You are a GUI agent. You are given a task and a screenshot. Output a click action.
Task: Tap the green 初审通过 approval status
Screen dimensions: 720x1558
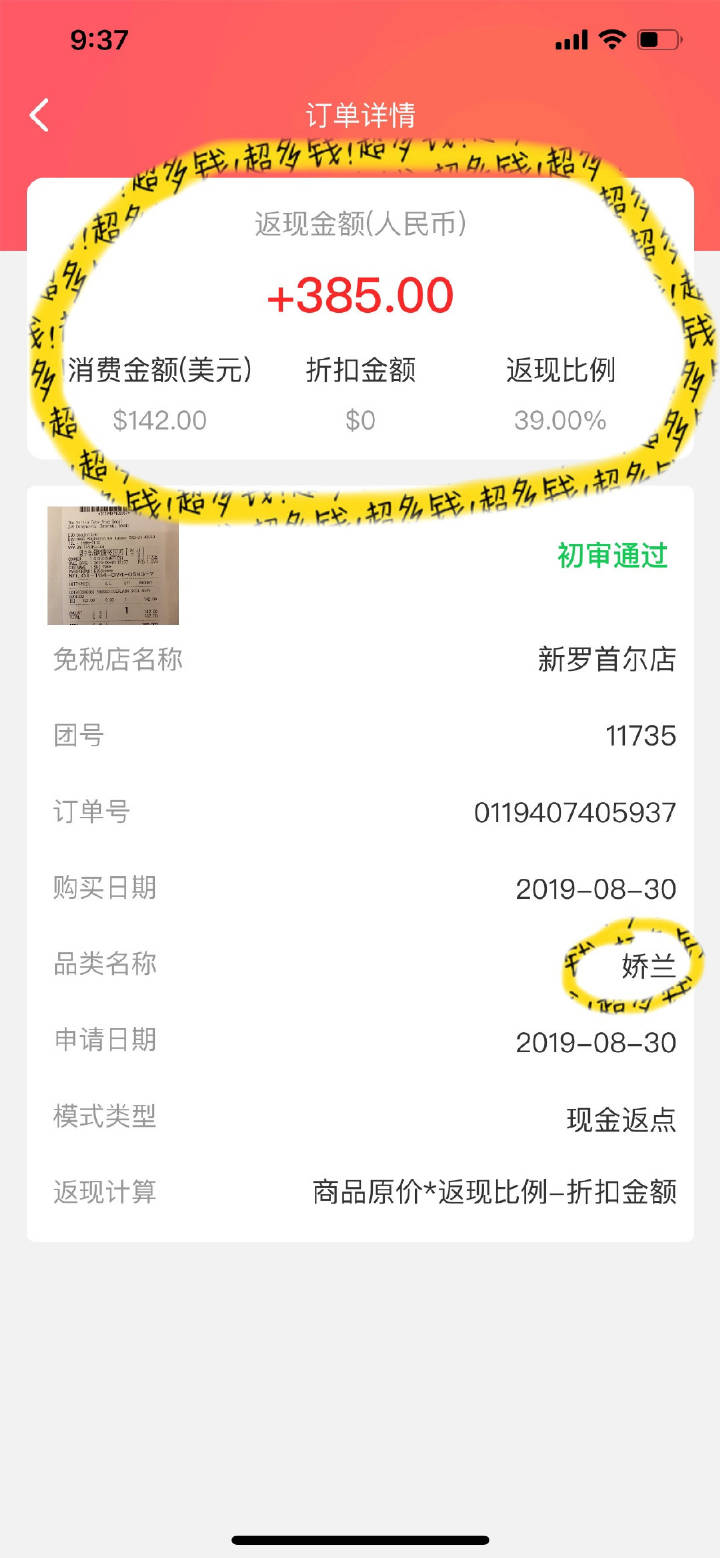click(611, 558)
